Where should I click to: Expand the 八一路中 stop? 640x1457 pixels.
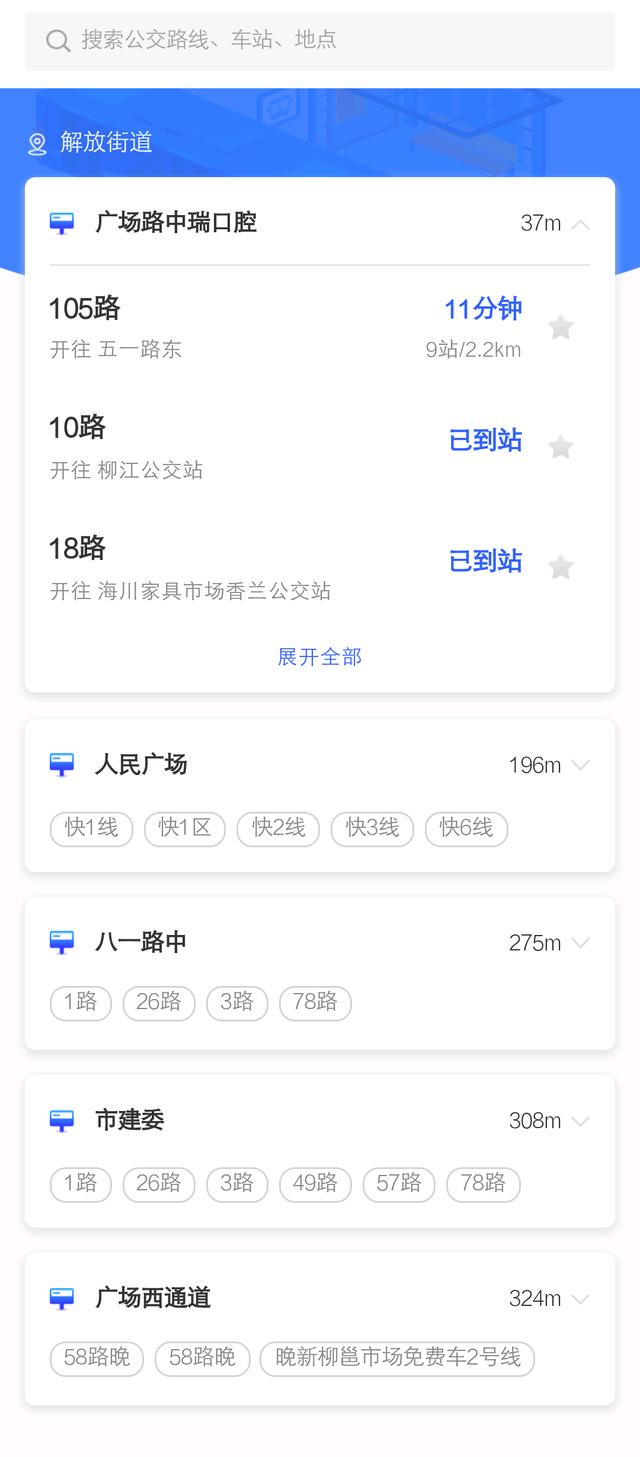[580, 943]
